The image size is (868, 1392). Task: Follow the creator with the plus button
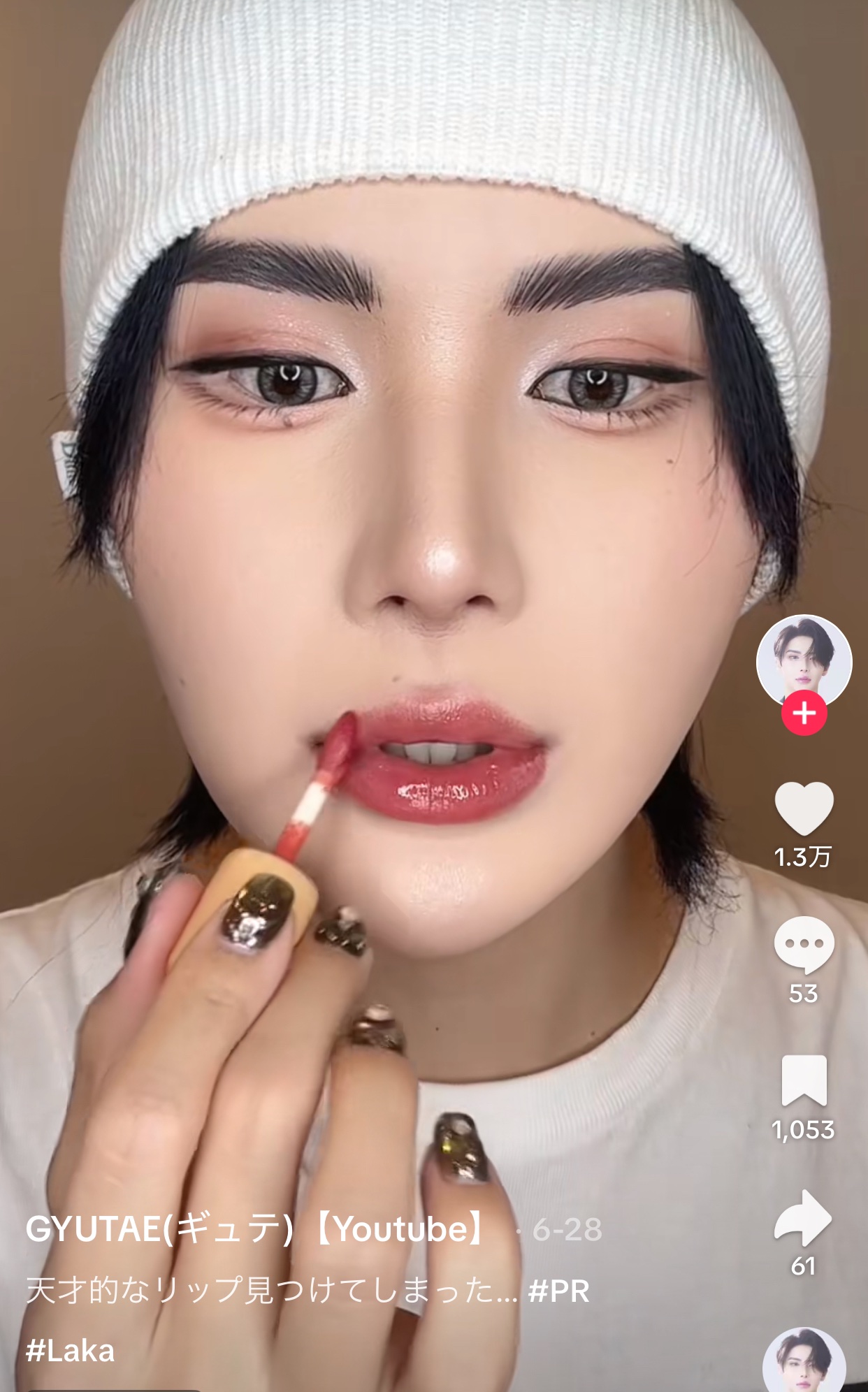point(804,713)
